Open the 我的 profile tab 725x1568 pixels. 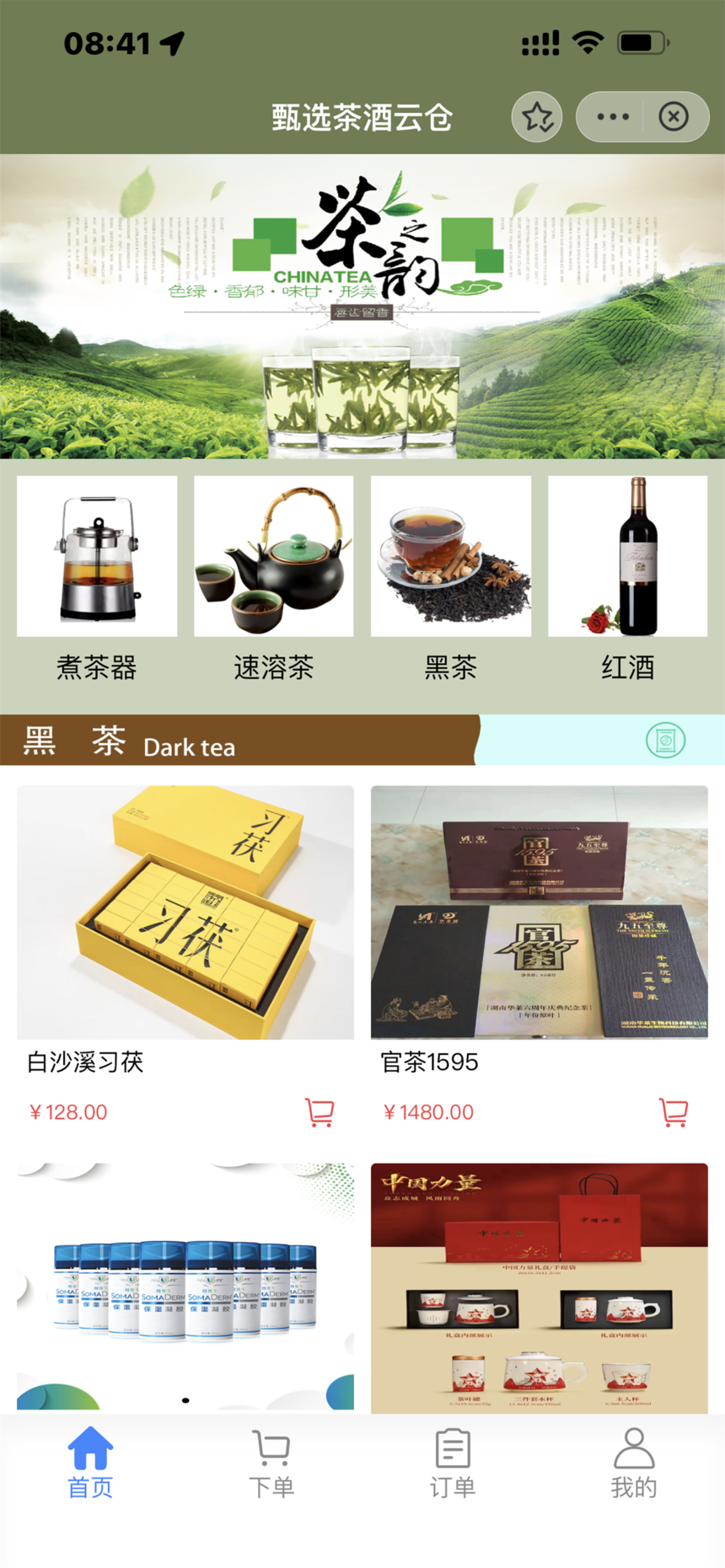634,1464
